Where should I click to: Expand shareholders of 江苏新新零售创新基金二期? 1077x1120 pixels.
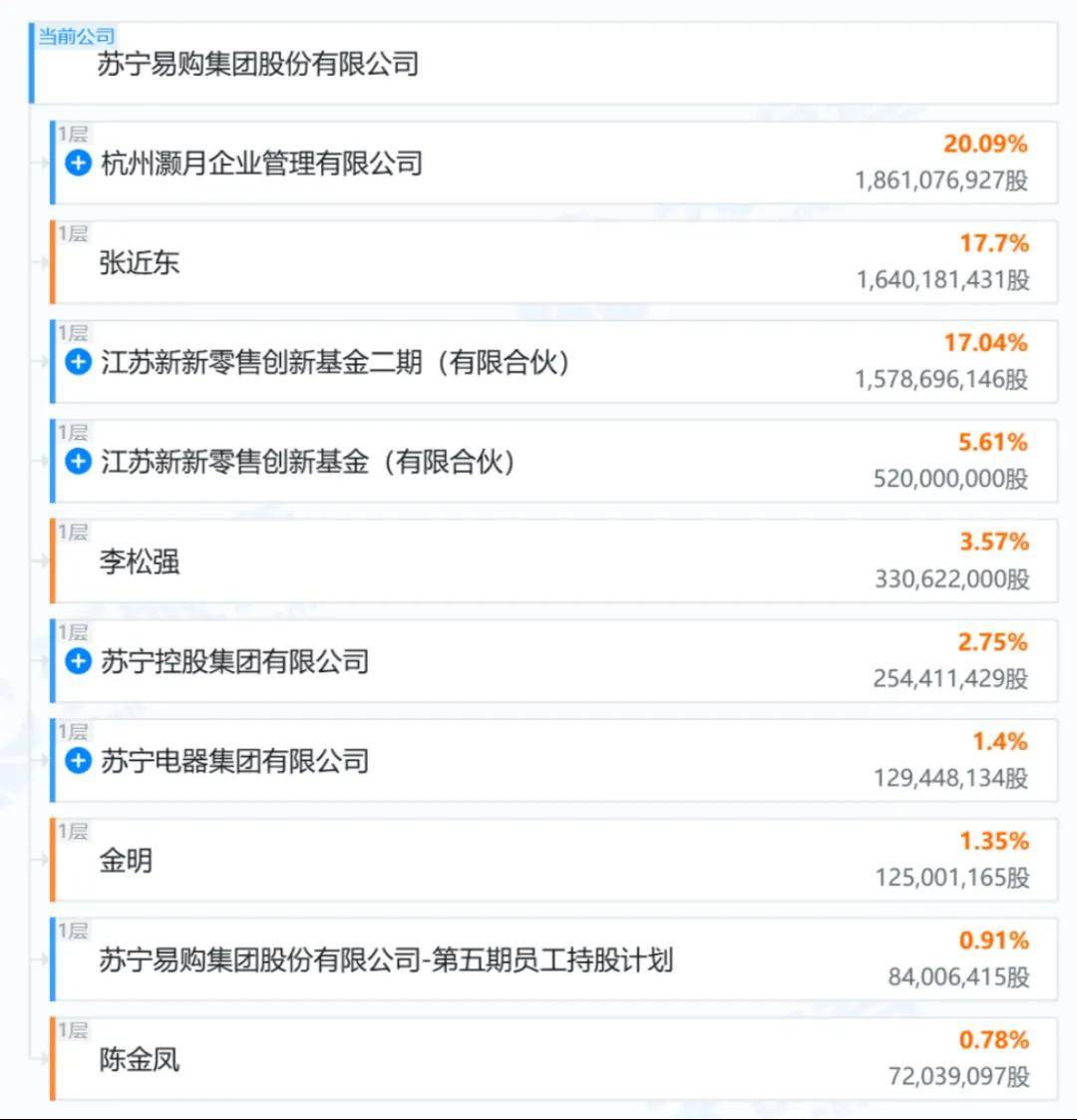point(76,363)
